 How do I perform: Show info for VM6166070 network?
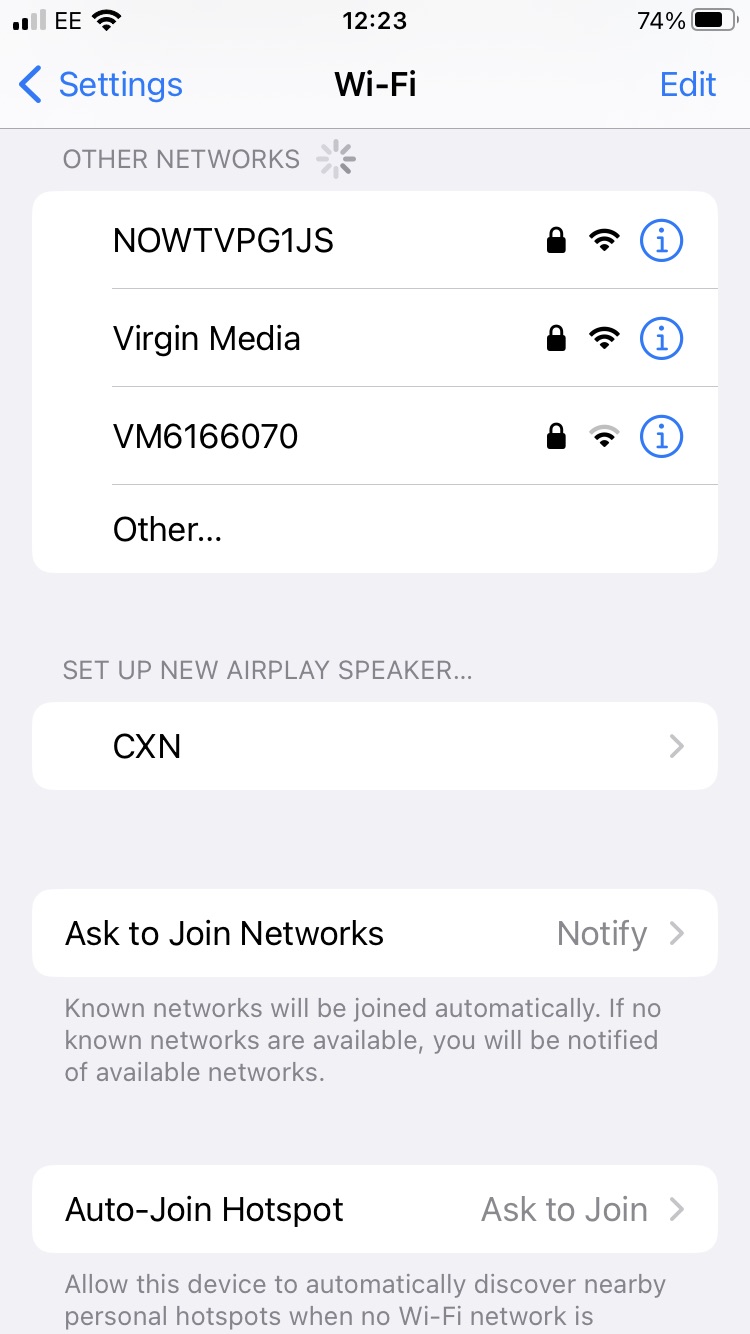tap(661, 436)
